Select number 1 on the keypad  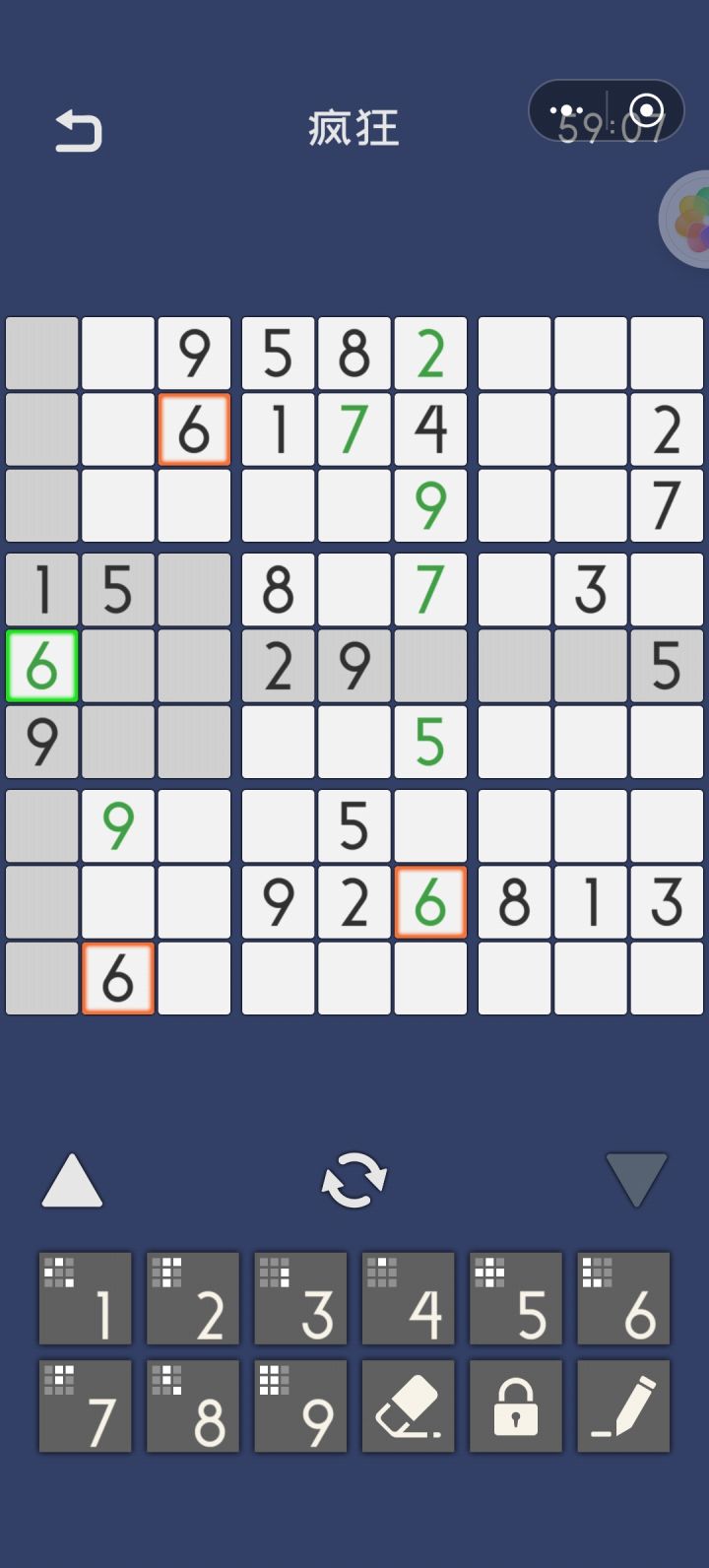[x=85, y=1299]
